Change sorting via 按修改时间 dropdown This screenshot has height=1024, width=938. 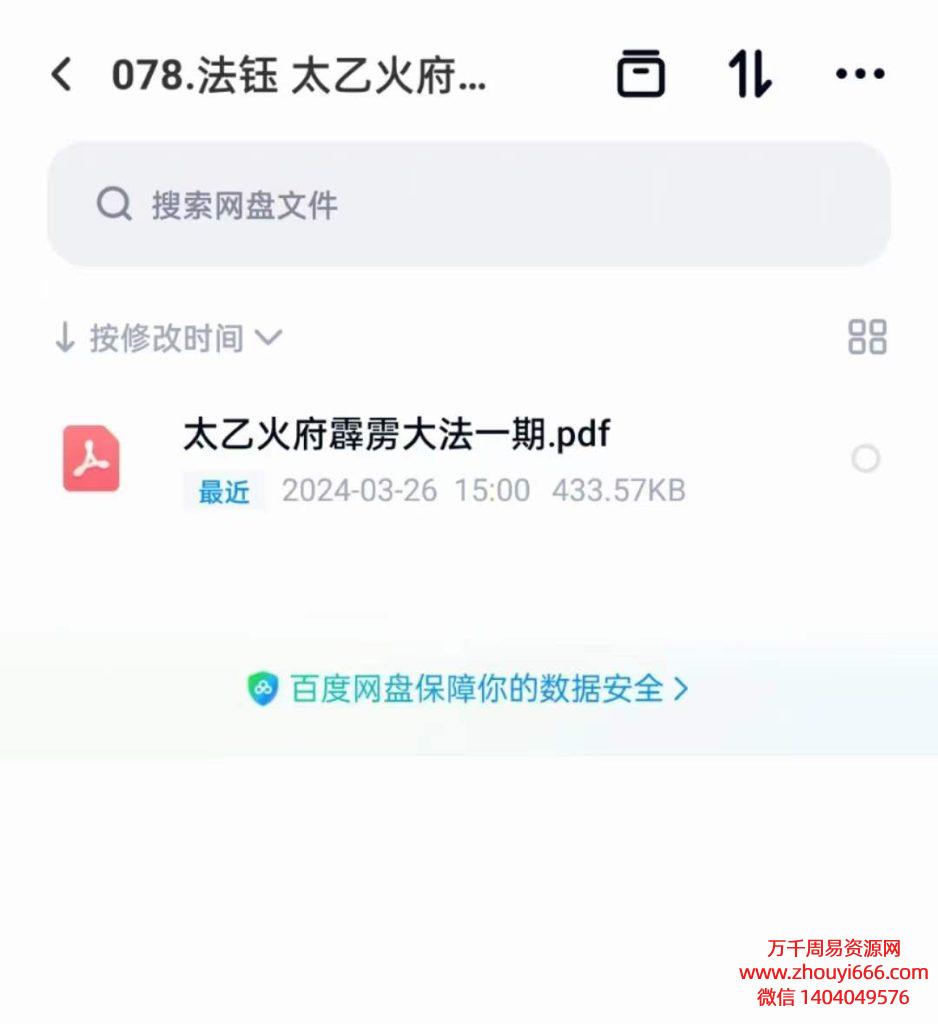pyautogui.click(x=168, y=339)
